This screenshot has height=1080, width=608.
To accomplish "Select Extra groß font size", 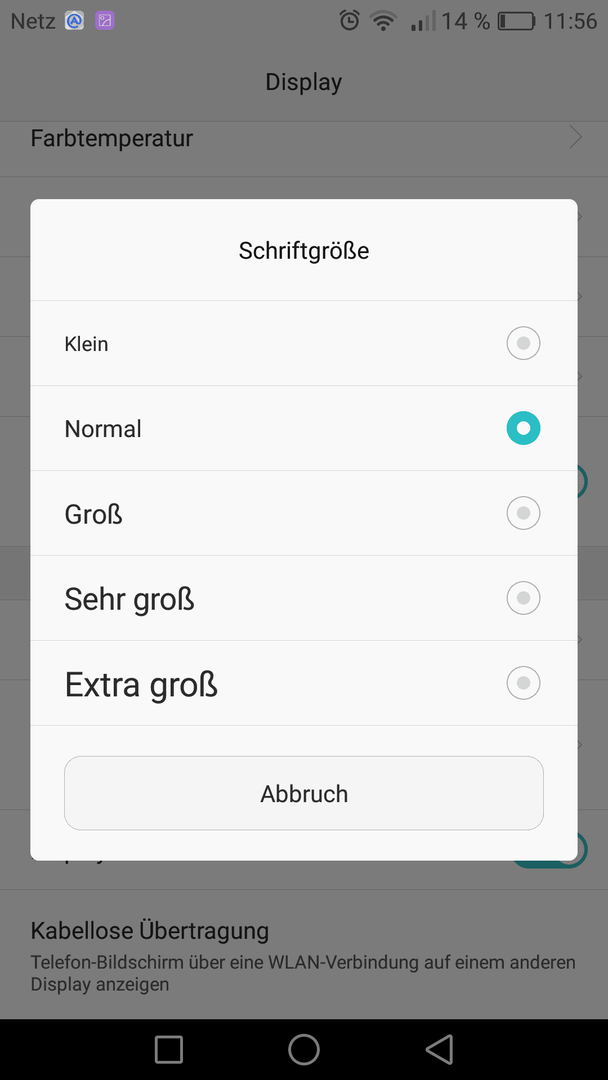I will click(304, 683).
